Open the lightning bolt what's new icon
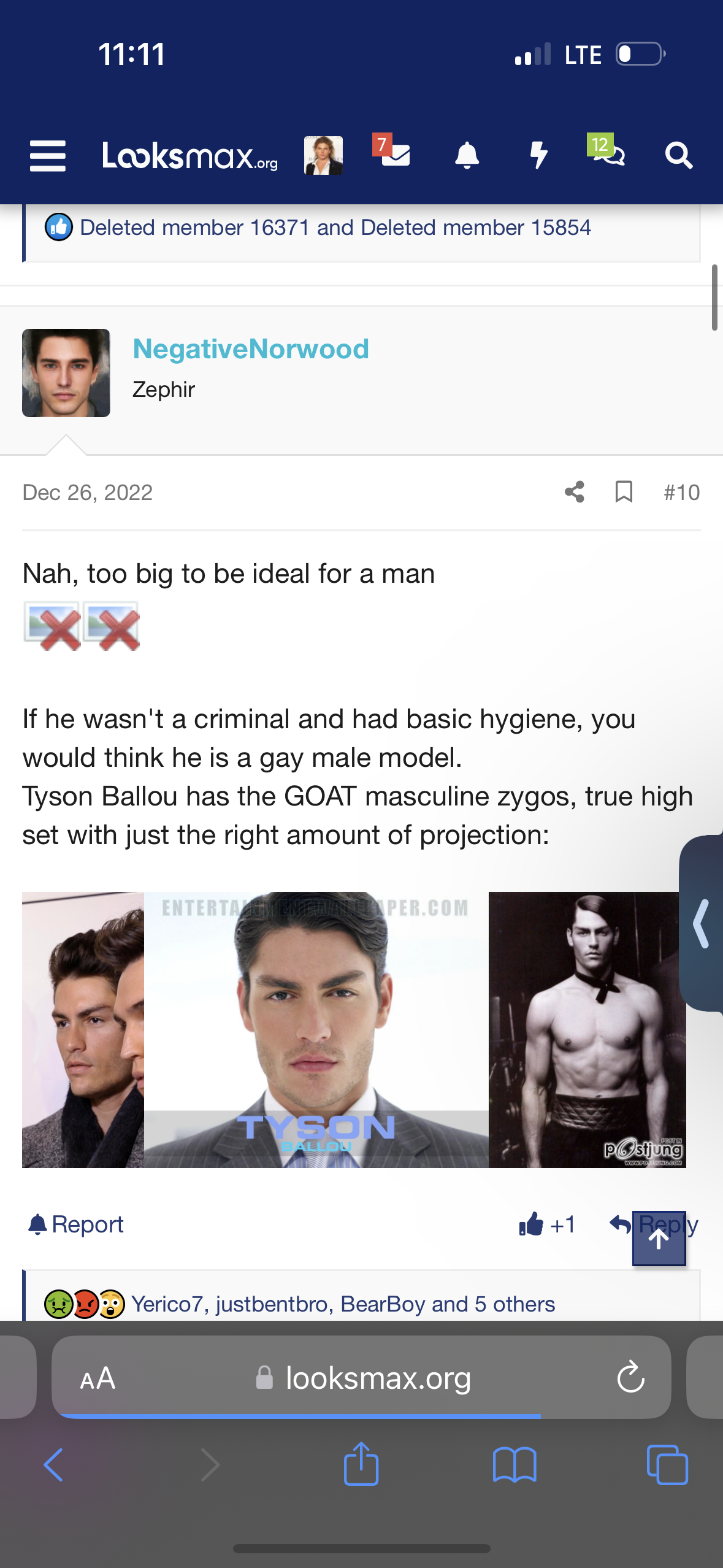This screenshot has height=1568, width=723. coord(538,156)
